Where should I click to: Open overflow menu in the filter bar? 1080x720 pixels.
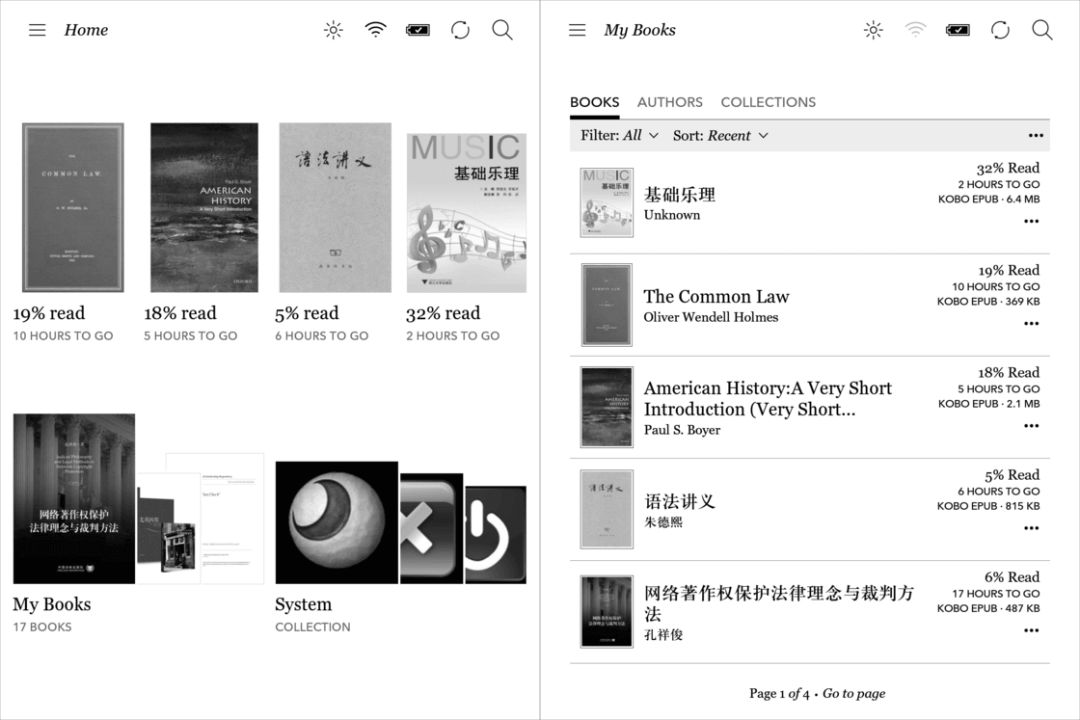pyautogui.click(x=1035, y=135)
